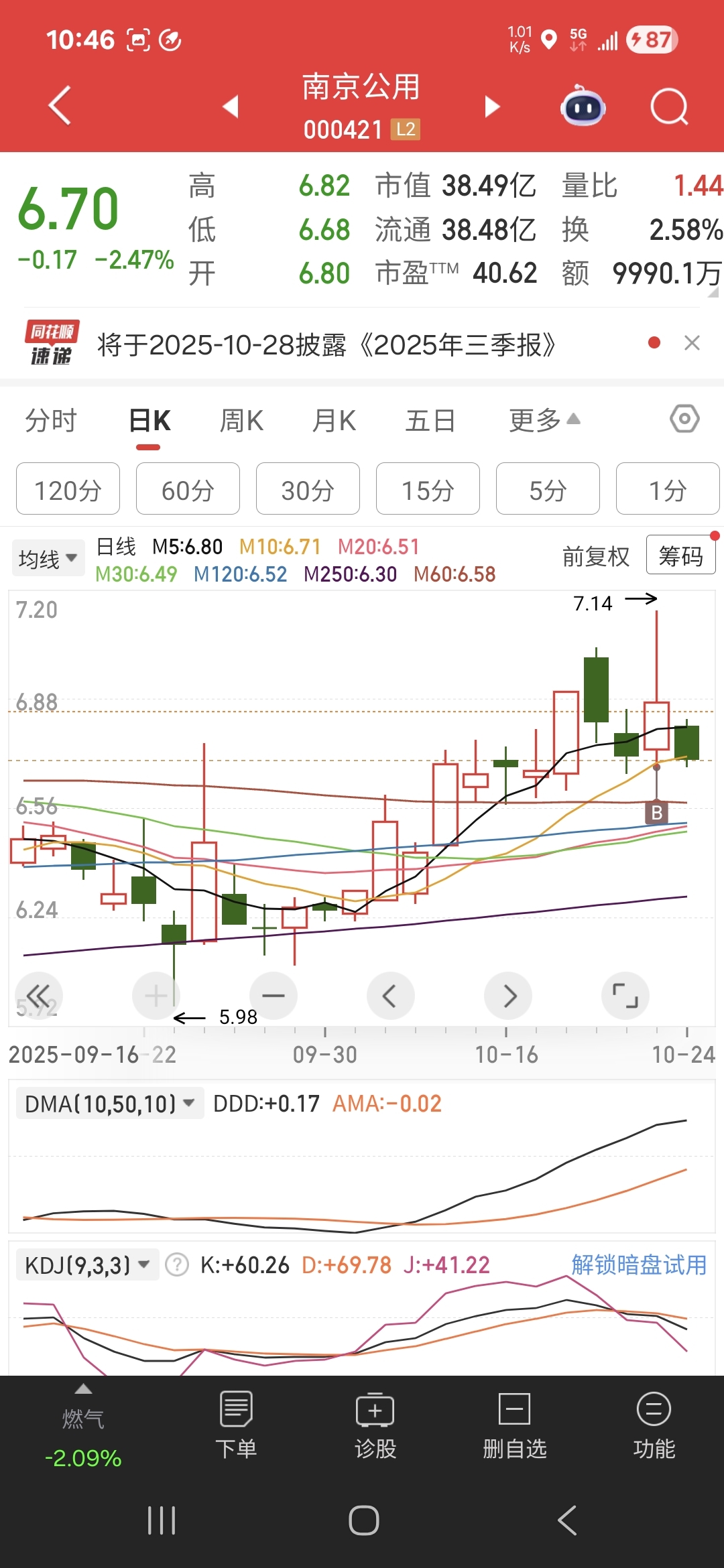
Task: Open the 筹码 chip distribution button
Action: [x=680, y=556]
